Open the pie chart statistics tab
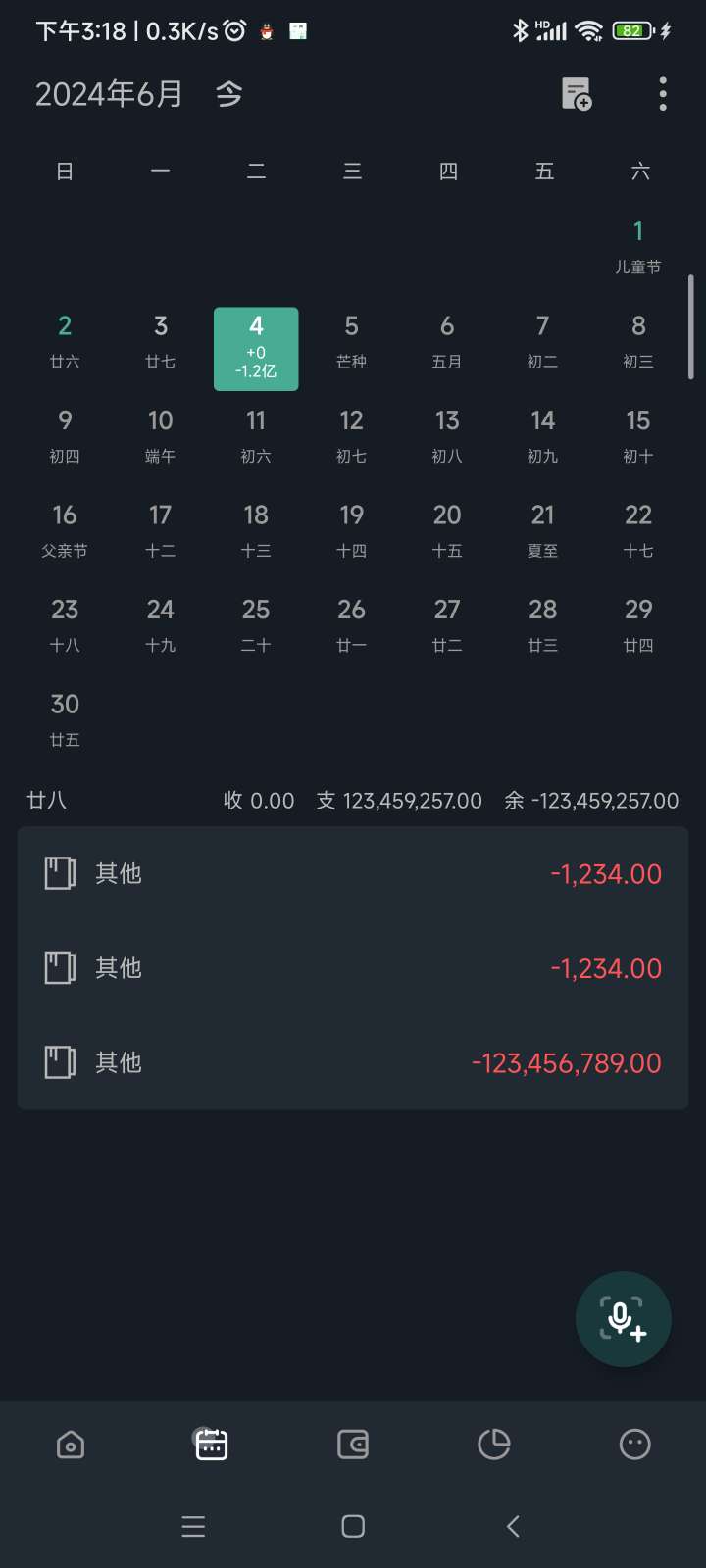 (494, 1445)
